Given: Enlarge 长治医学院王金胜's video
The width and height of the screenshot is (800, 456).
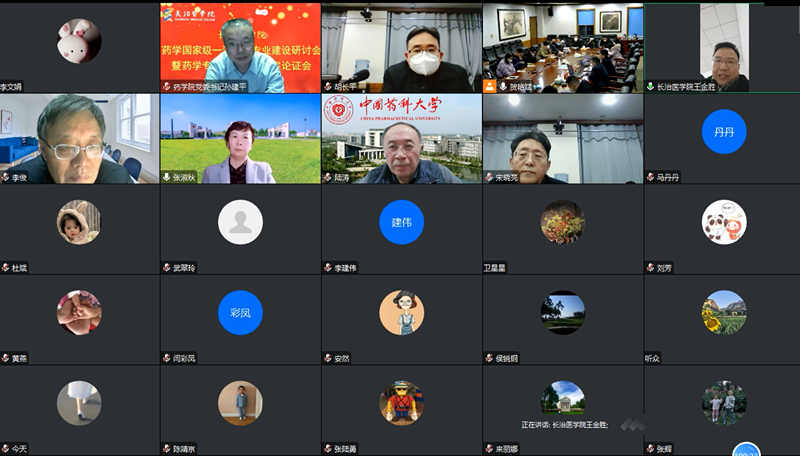Looking at the screenshot, I should (x=723, y=47).
